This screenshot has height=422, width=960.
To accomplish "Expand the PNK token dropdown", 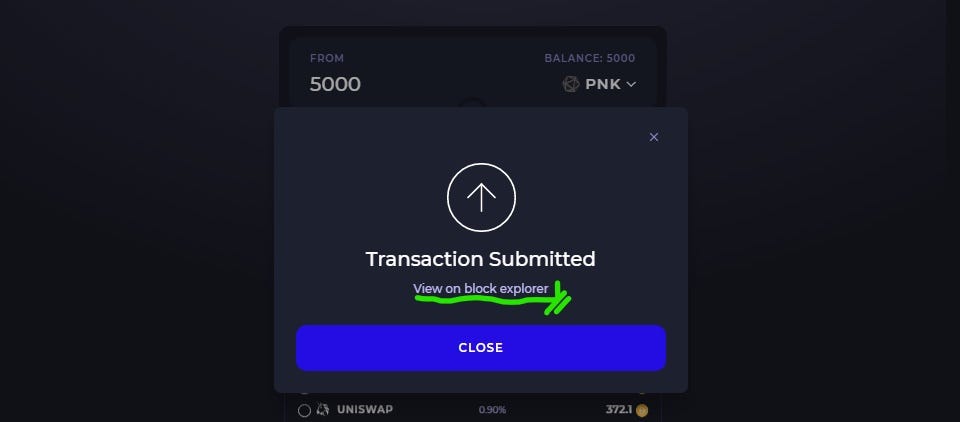I will tap(599, 85).
